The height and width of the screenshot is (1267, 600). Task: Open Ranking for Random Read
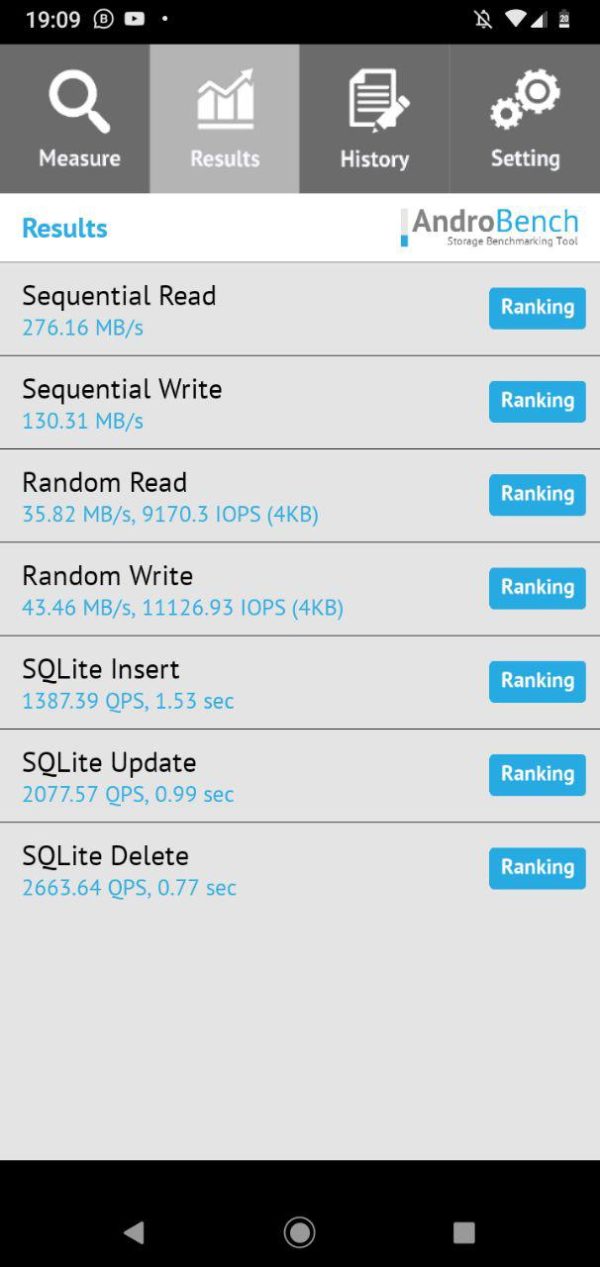tap(537, 495)
